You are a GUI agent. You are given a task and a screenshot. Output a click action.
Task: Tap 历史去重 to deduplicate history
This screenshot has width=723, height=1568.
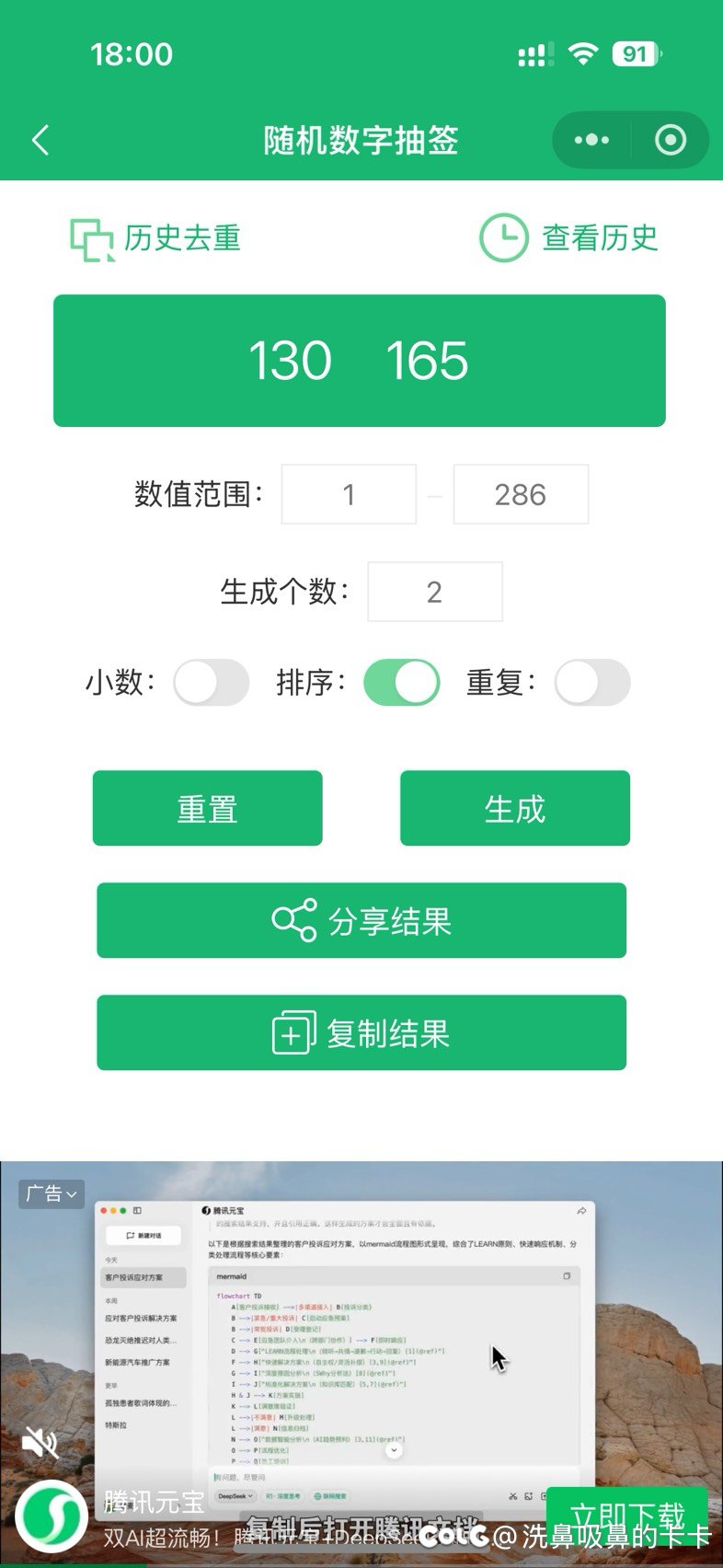pos(155,238)
